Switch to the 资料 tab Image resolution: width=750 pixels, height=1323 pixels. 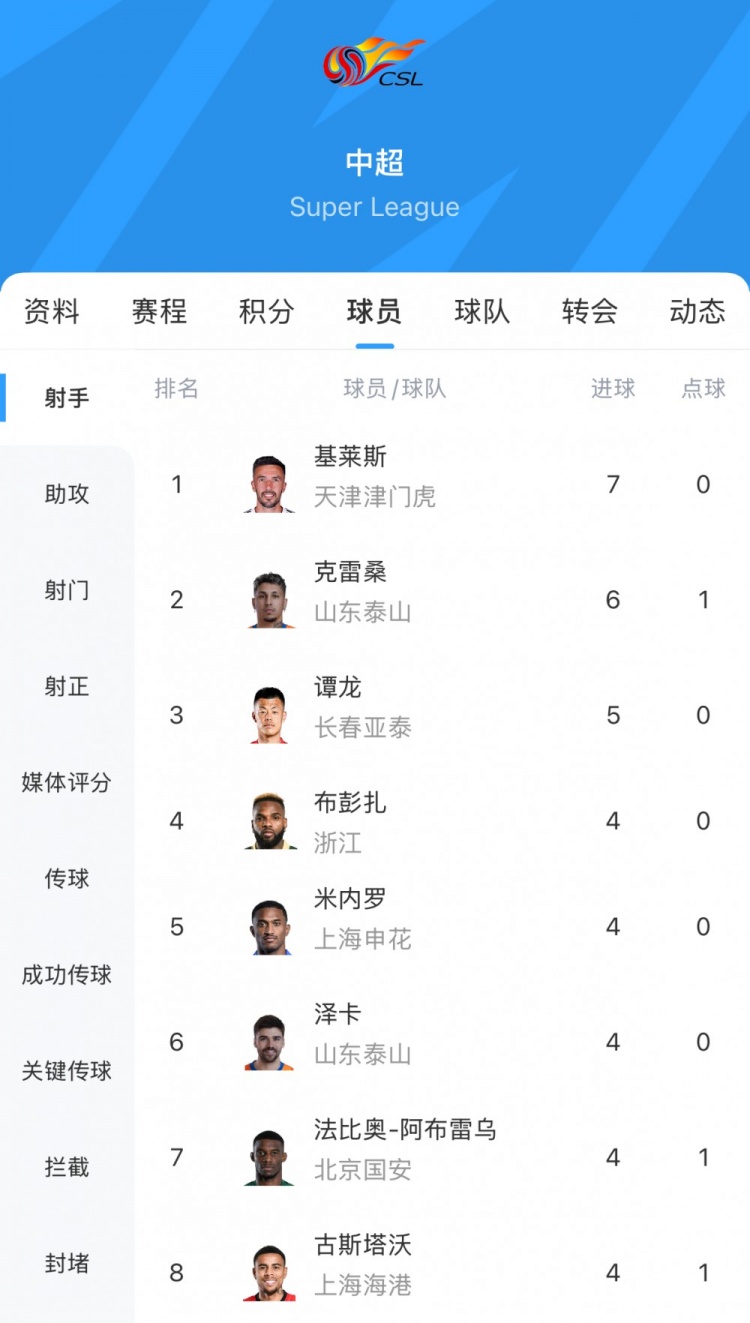click(51, 311)
